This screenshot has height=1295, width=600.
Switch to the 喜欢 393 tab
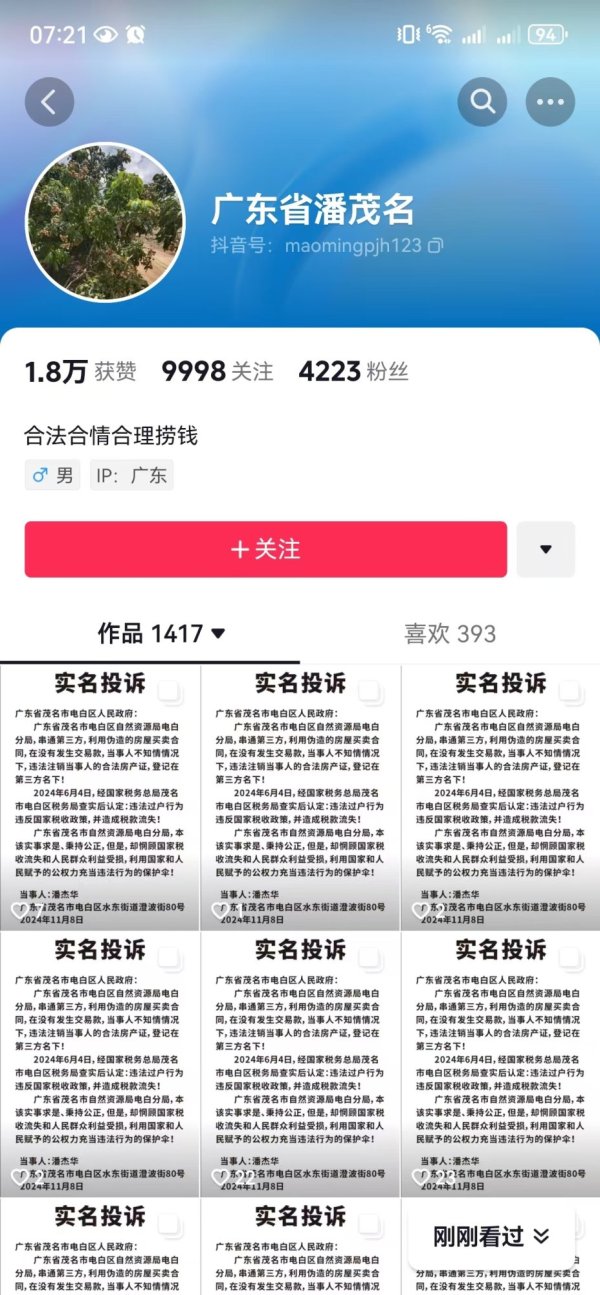[450, 633]
